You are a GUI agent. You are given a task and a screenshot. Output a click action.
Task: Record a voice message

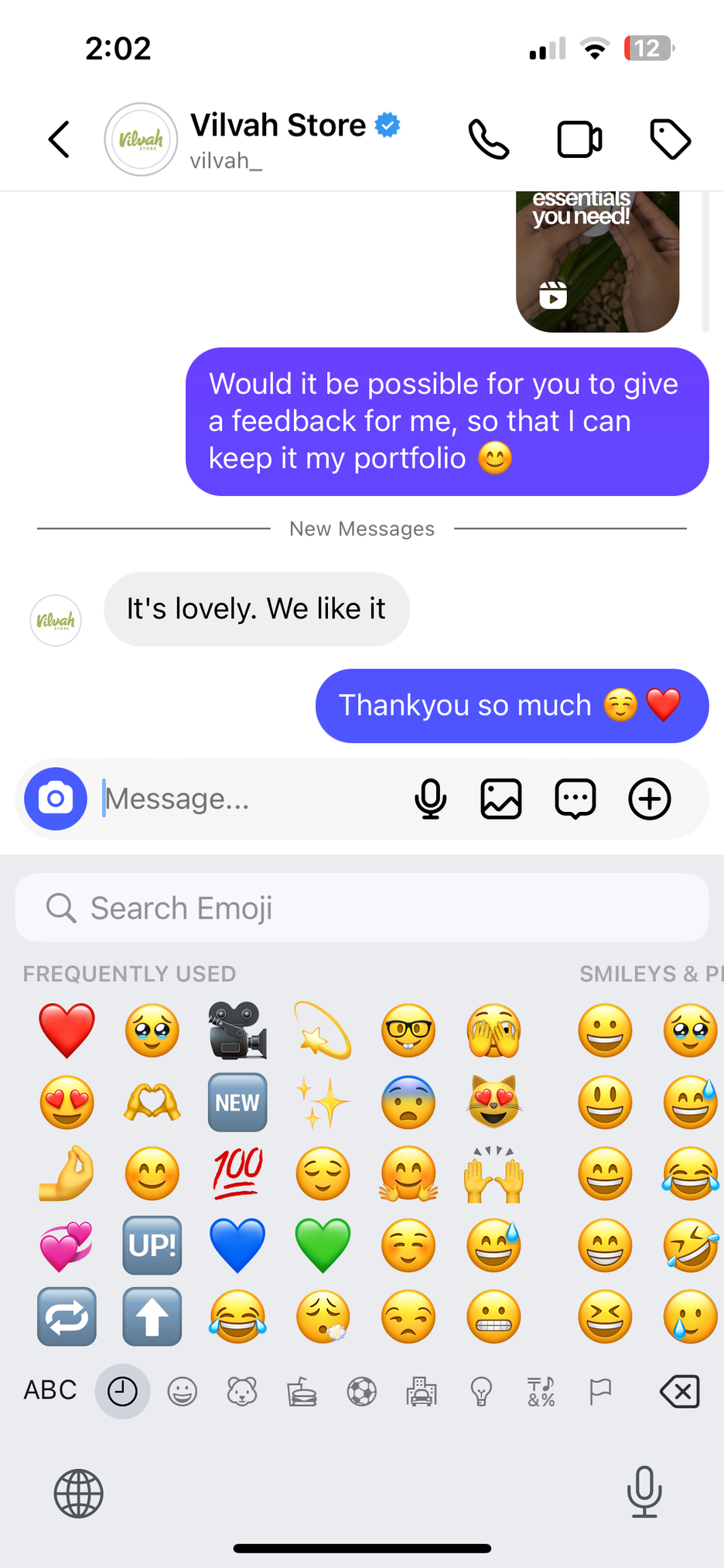430,799
